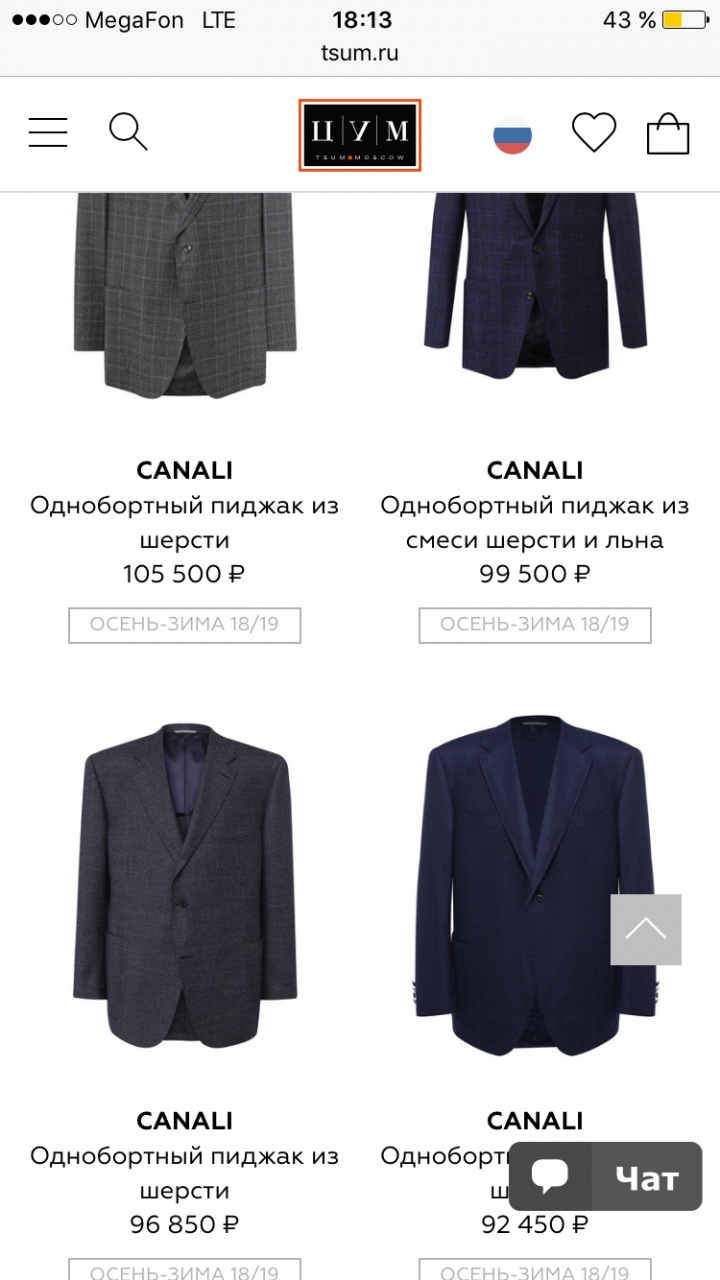
Task: Start a chat via Чат button
Action: [x=605, y=1177]
